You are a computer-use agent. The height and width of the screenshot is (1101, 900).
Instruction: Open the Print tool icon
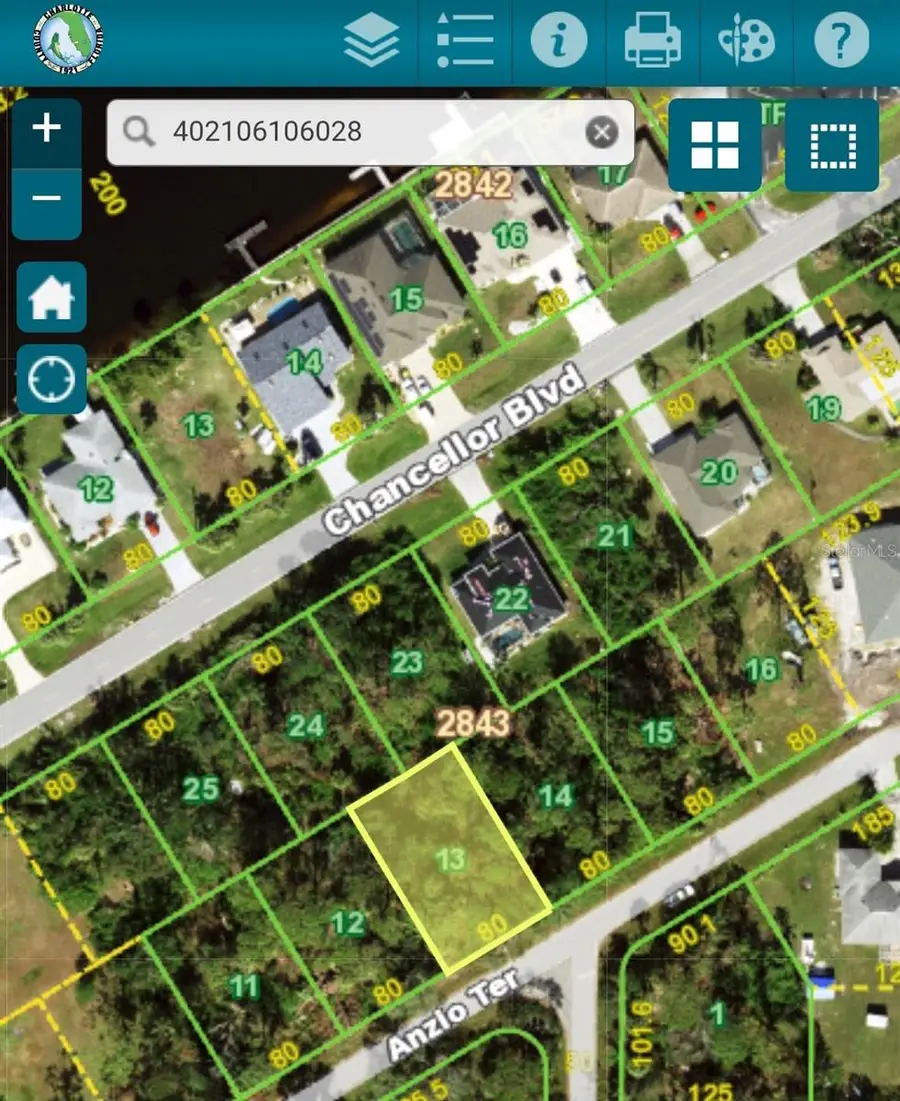[653, 40]
